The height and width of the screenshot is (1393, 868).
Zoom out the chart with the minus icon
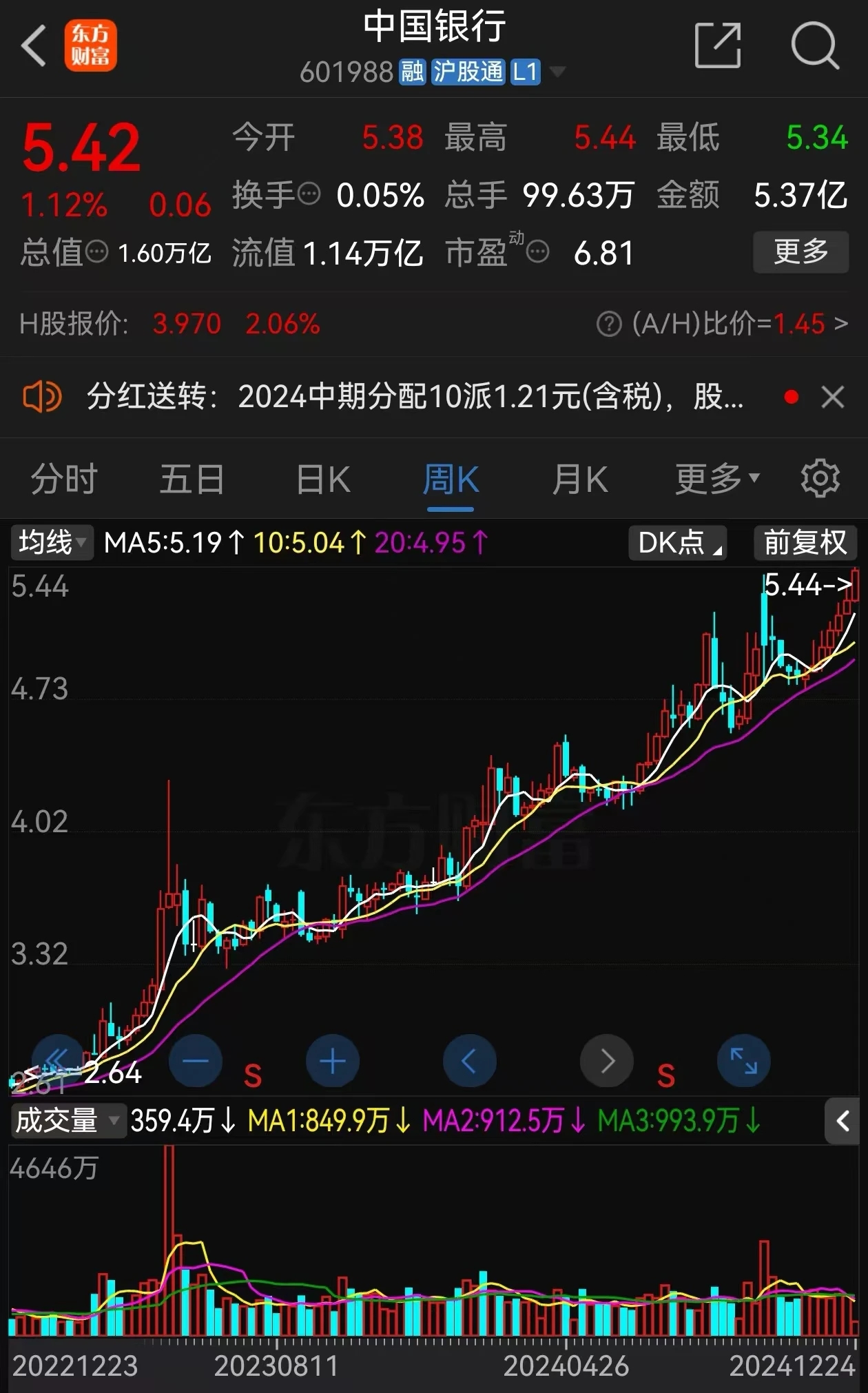(196, 1061)
